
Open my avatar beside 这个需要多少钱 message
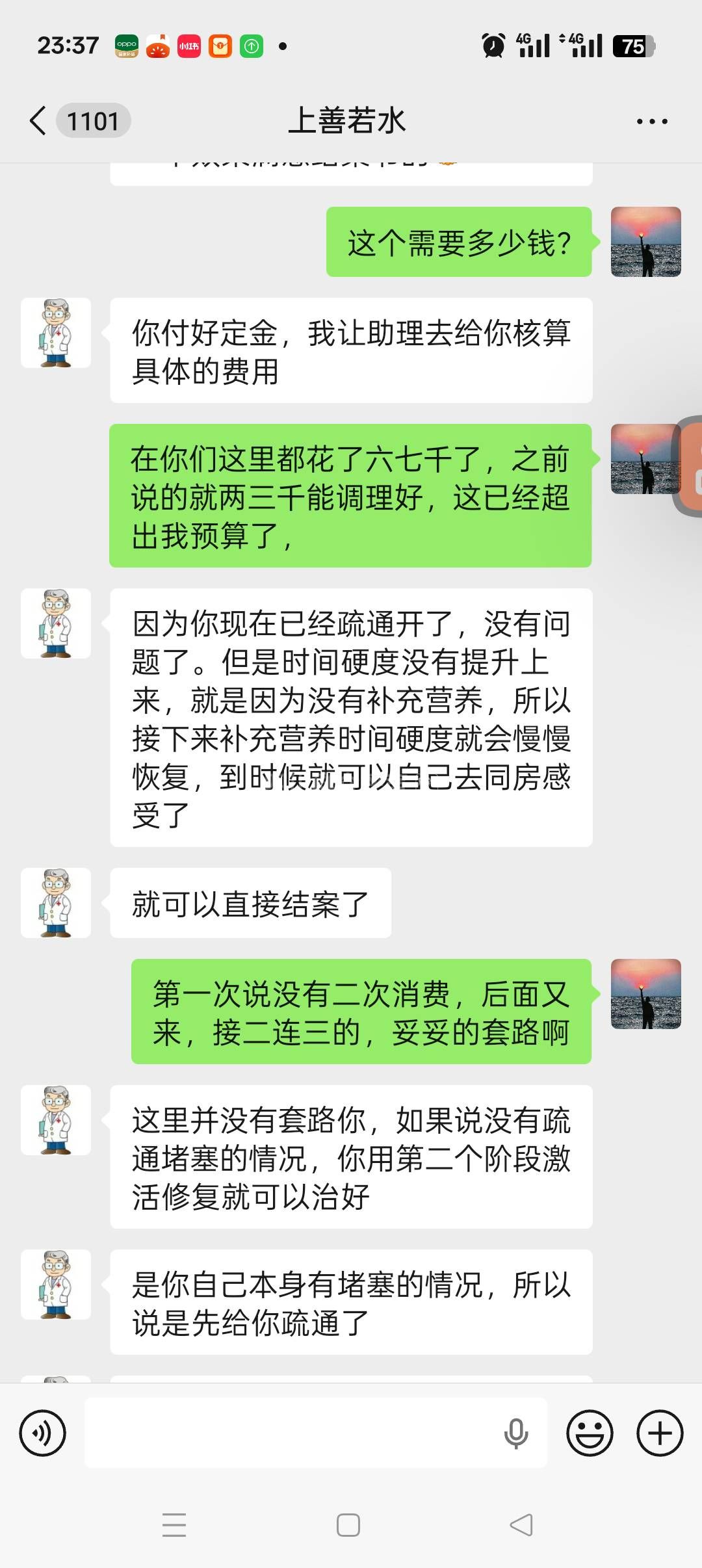(645, 242)
